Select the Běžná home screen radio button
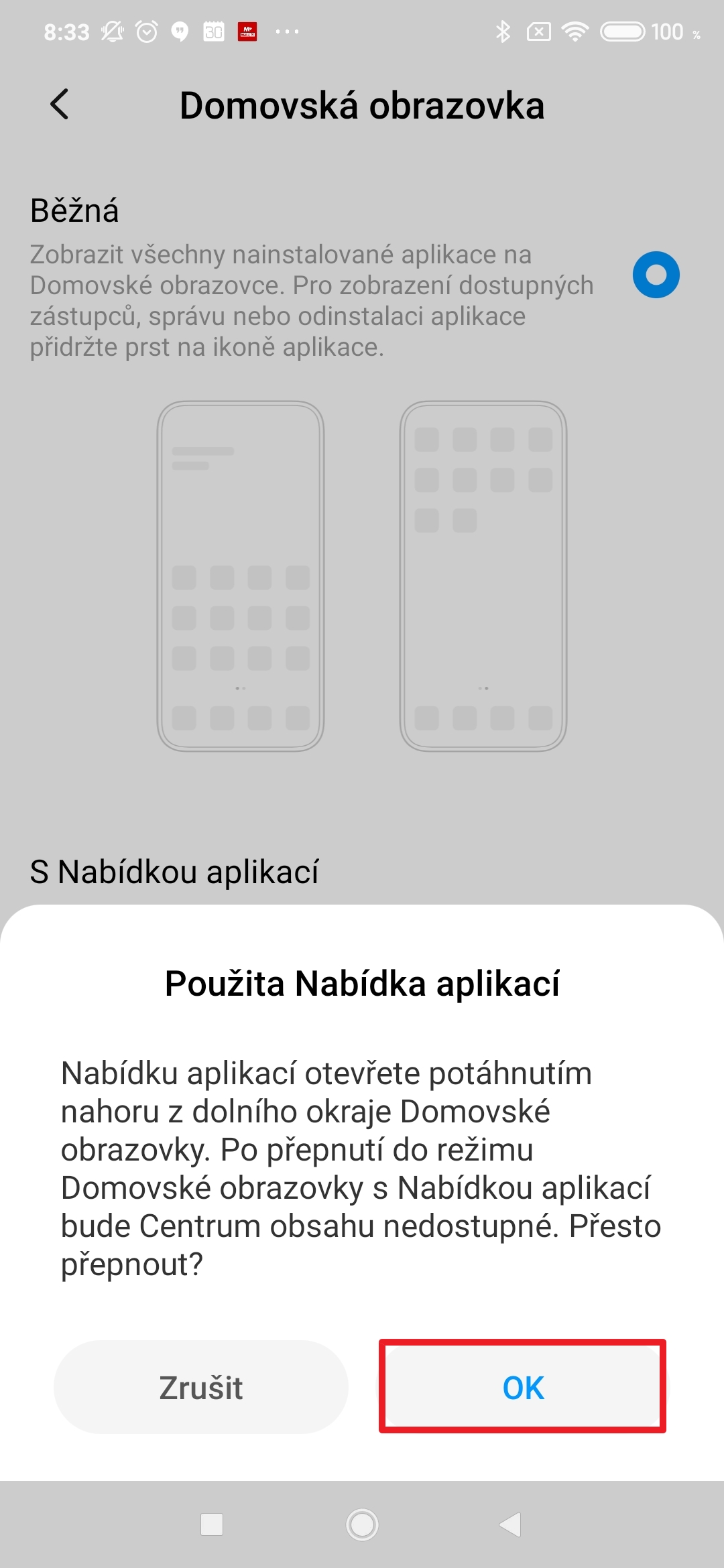The height and width of the screenshot is (1568, 724). point(656,275)
